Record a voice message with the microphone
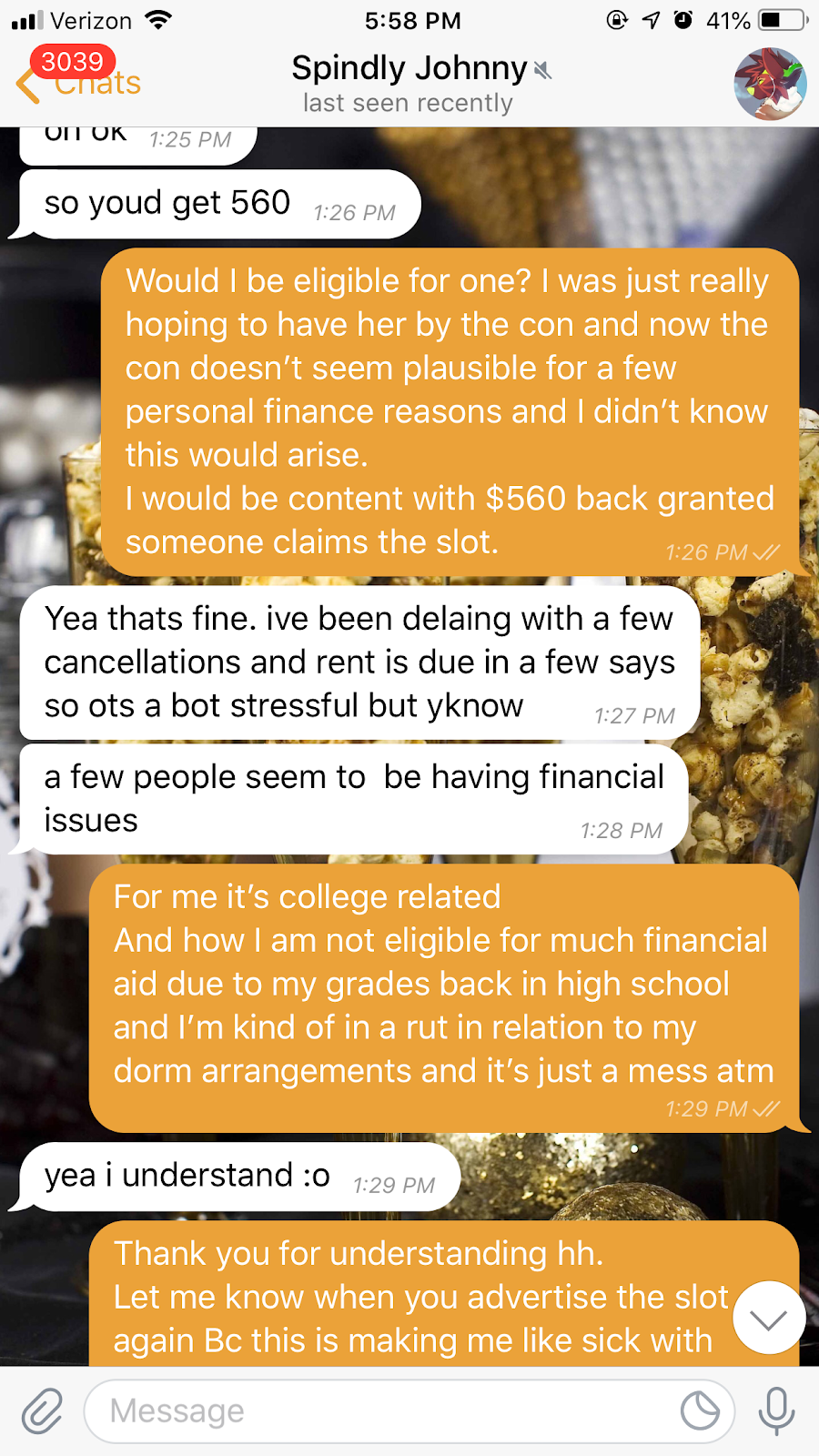819x1456 pixels. pos(776,1411)
